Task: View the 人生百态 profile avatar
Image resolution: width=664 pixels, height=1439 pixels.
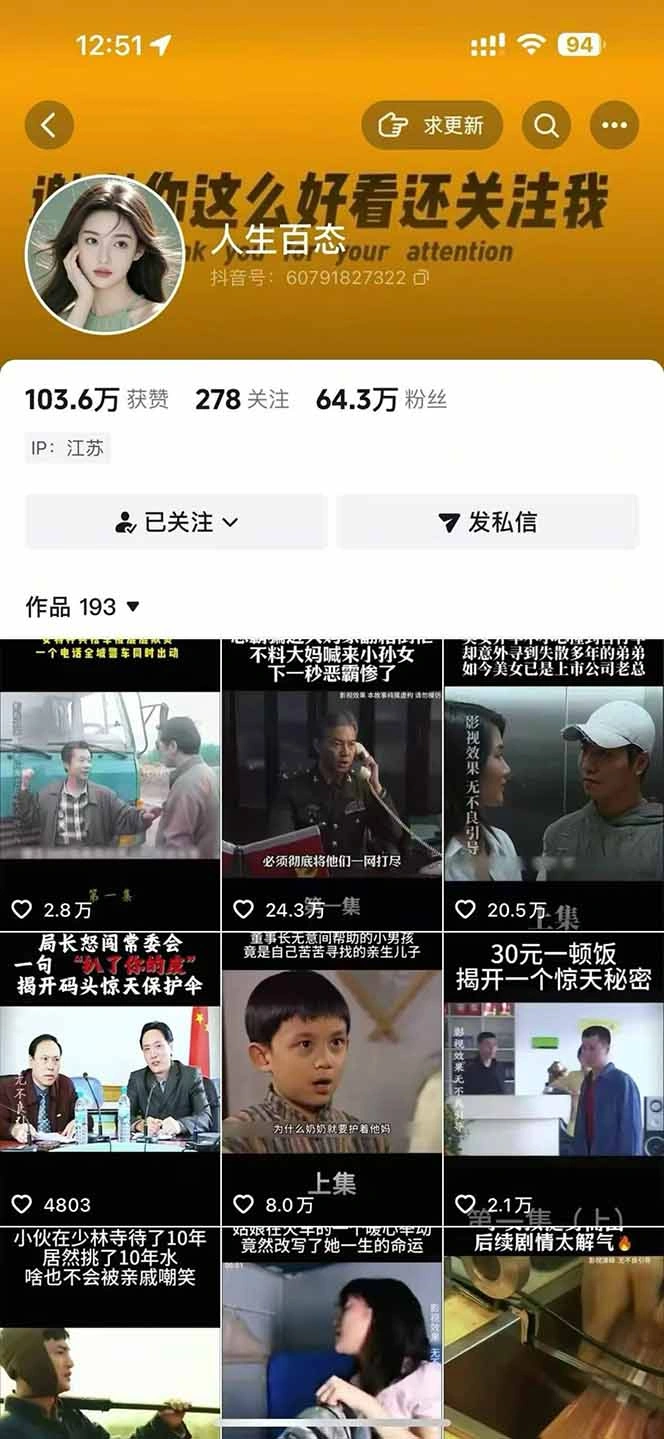Action: click(105, 255)
